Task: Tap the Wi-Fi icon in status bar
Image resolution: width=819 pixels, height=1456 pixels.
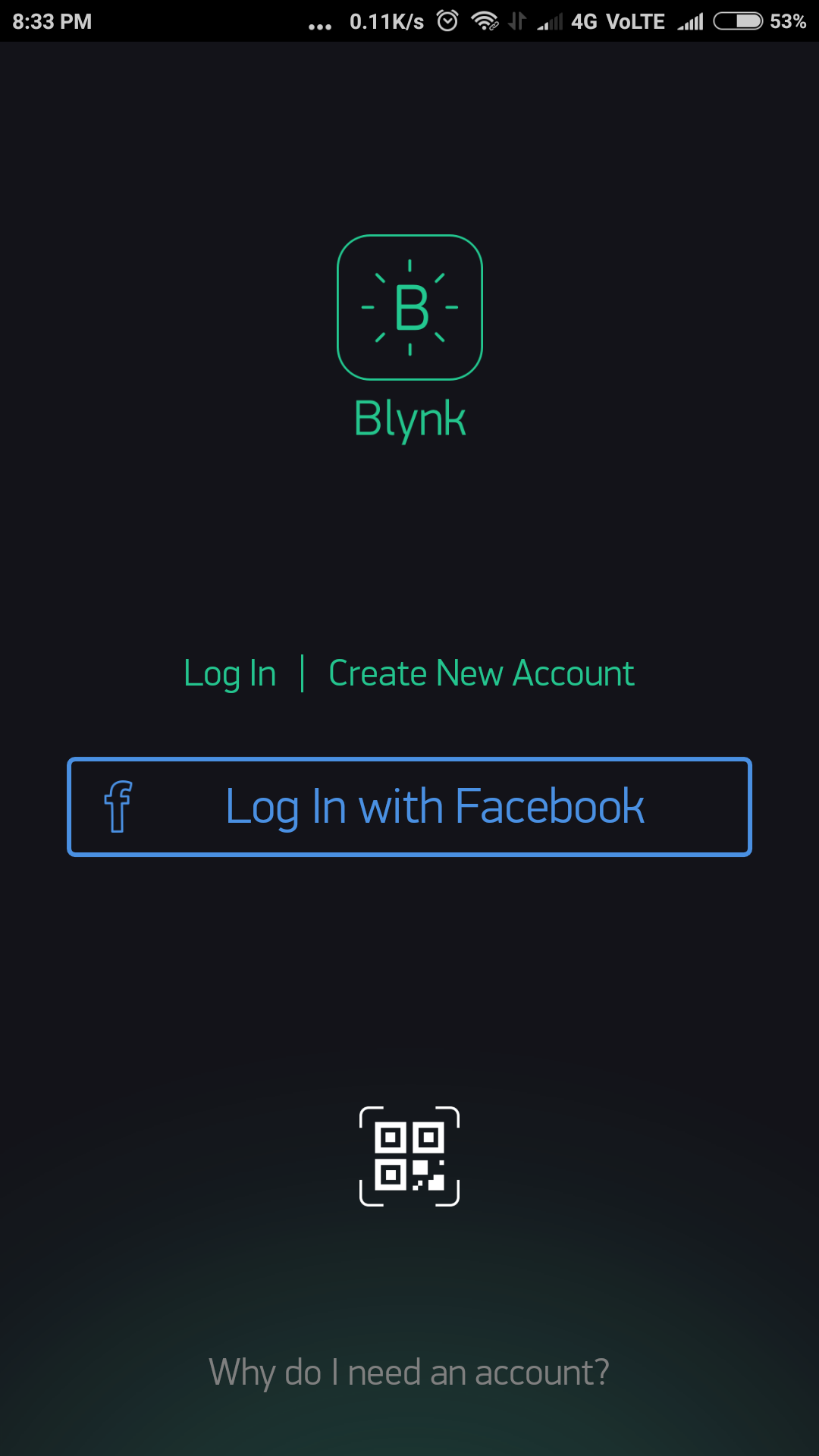Action: tap(485, 20)
